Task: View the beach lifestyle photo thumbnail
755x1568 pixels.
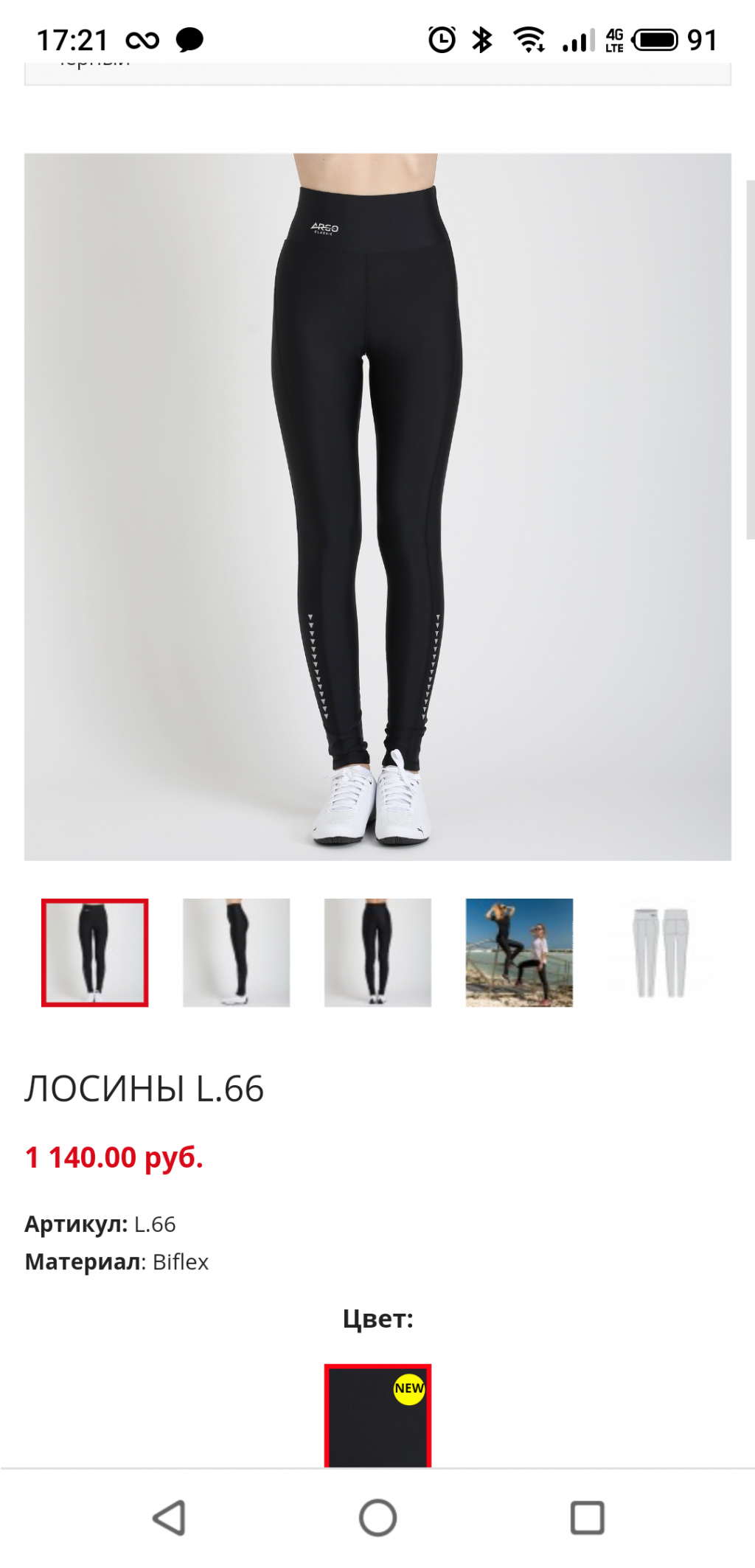Action: [519, 952]
